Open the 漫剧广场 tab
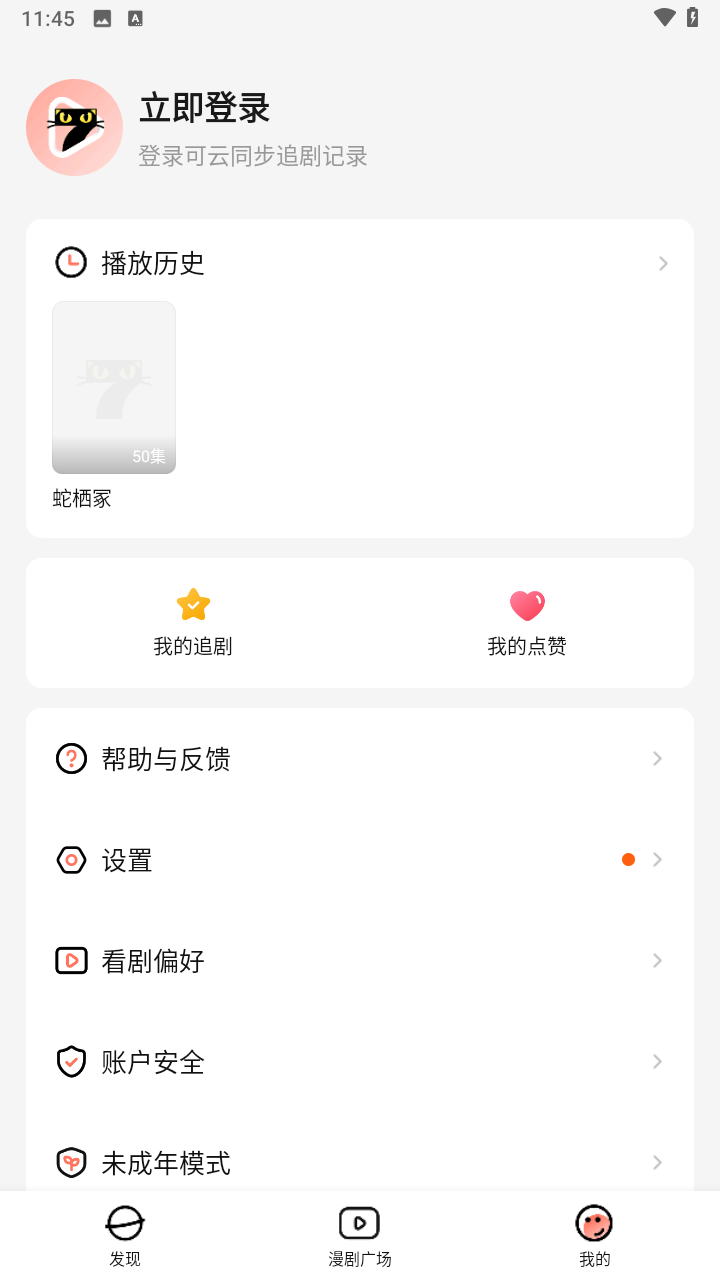 point(359,1233)
